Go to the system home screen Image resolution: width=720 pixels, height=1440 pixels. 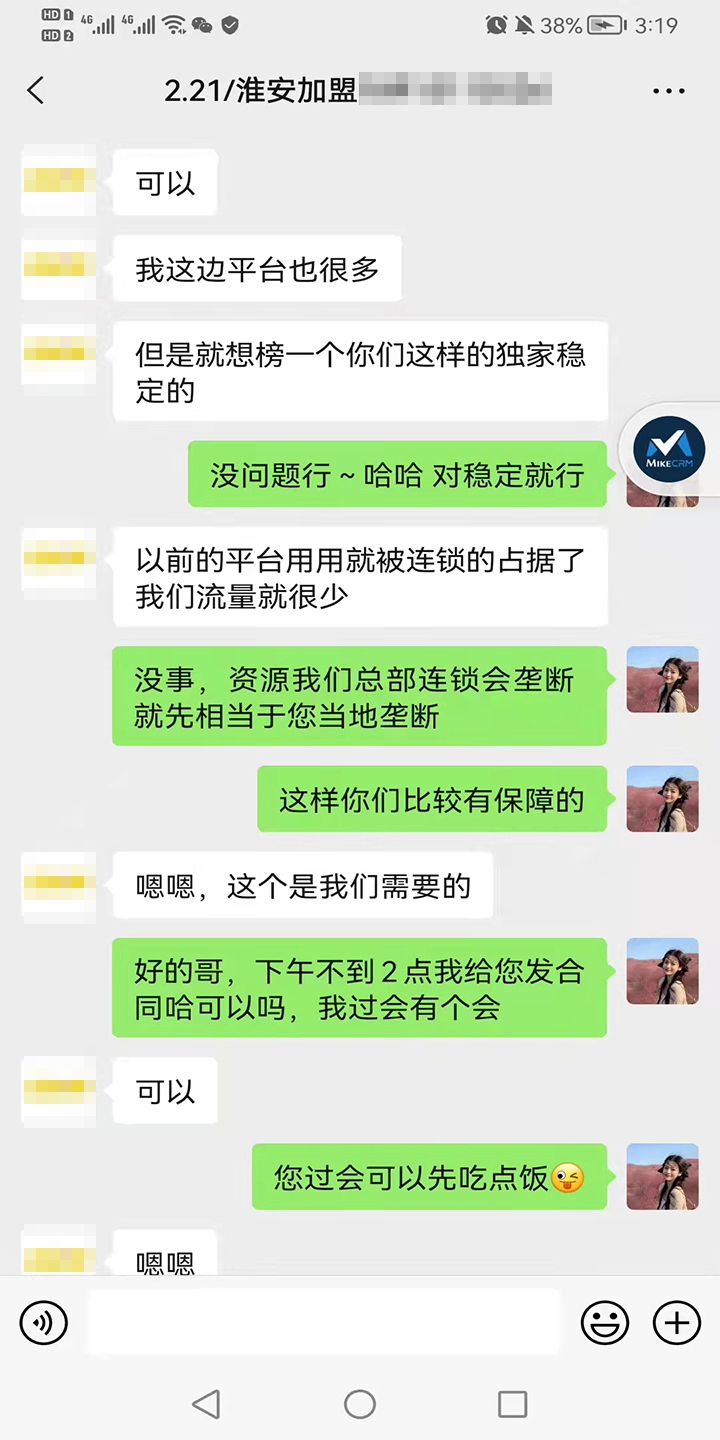tap(360, 1404)
